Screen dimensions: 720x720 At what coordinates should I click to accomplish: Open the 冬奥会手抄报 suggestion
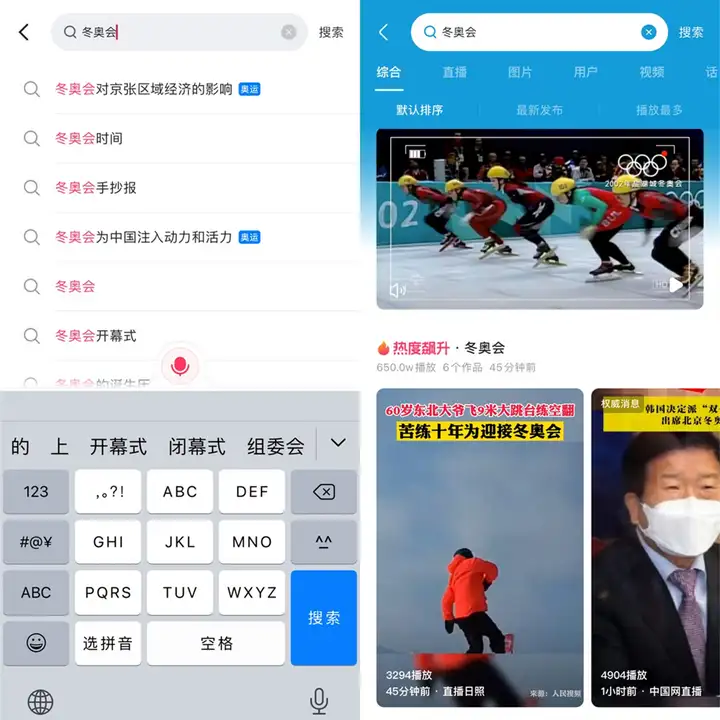pos(96,187)
